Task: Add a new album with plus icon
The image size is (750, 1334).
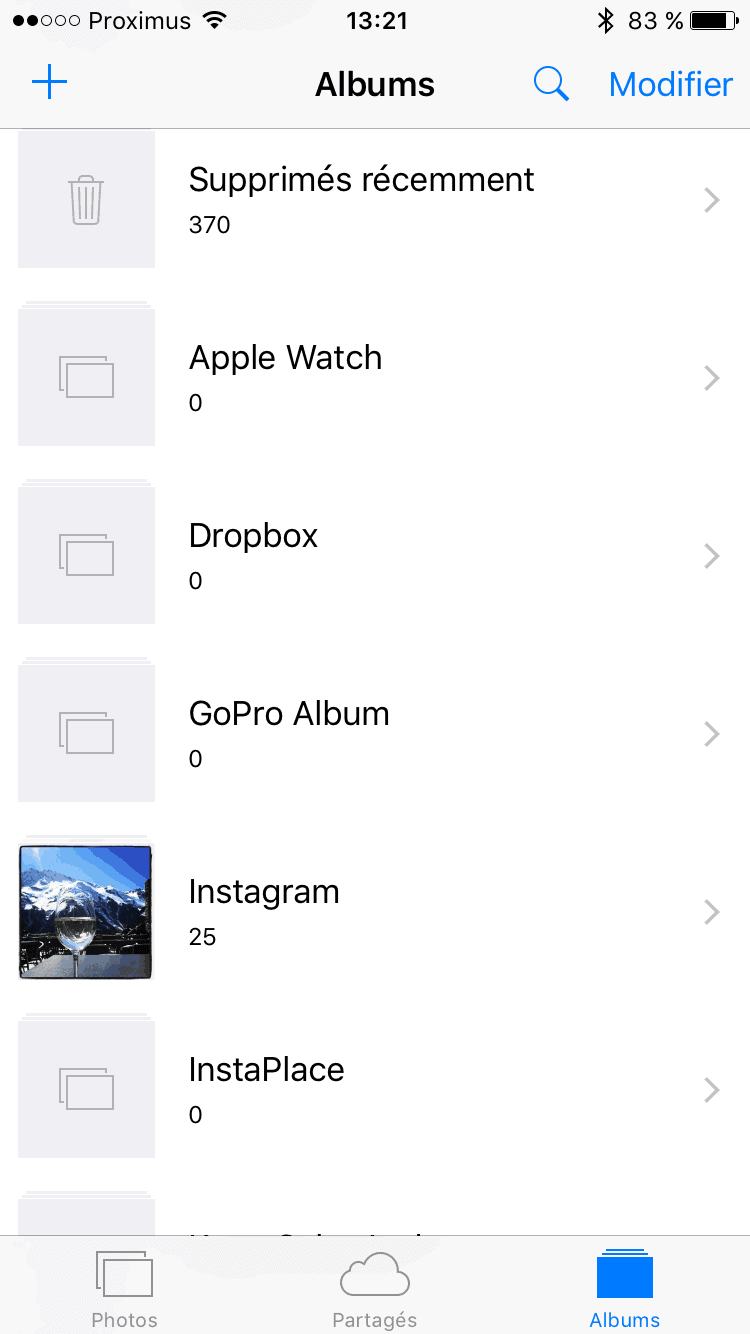Action: (x=49, y=84)
